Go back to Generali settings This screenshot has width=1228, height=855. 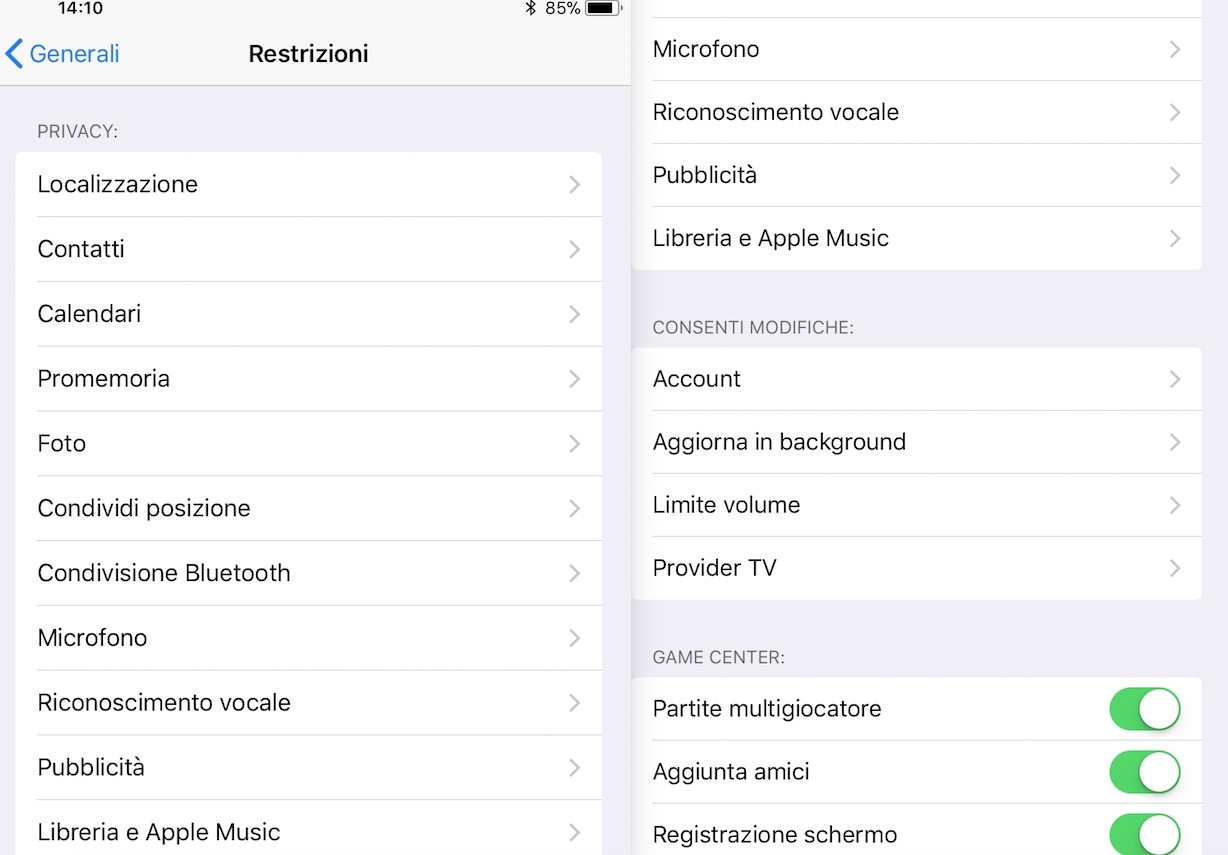(x=62, y=53)
